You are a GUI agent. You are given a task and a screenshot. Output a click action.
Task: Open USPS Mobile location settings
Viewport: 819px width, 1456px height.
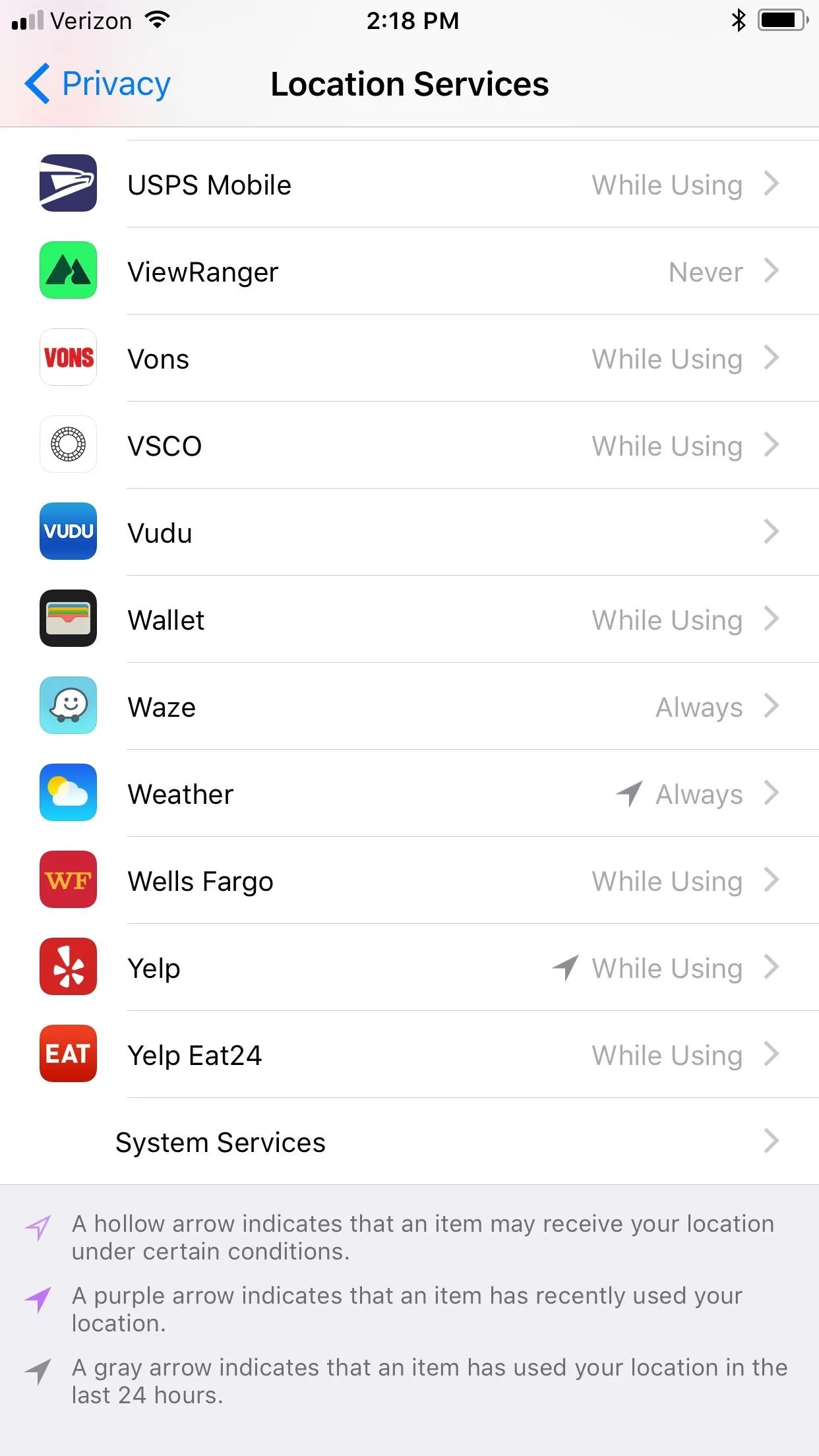coord(409,184)
